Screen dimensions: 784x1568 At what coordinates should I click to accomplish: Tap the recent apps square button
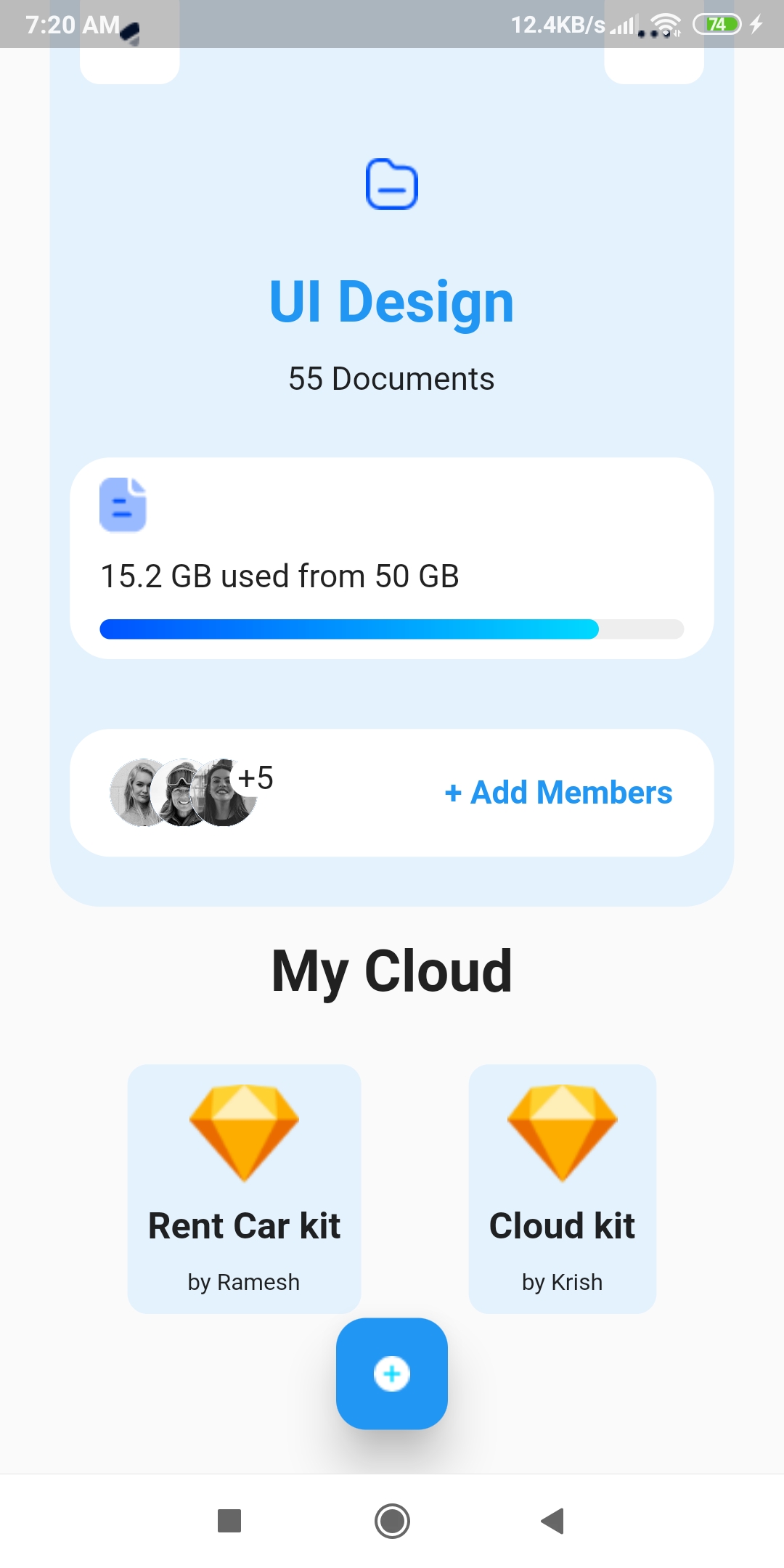click(x=230, y=1522)
